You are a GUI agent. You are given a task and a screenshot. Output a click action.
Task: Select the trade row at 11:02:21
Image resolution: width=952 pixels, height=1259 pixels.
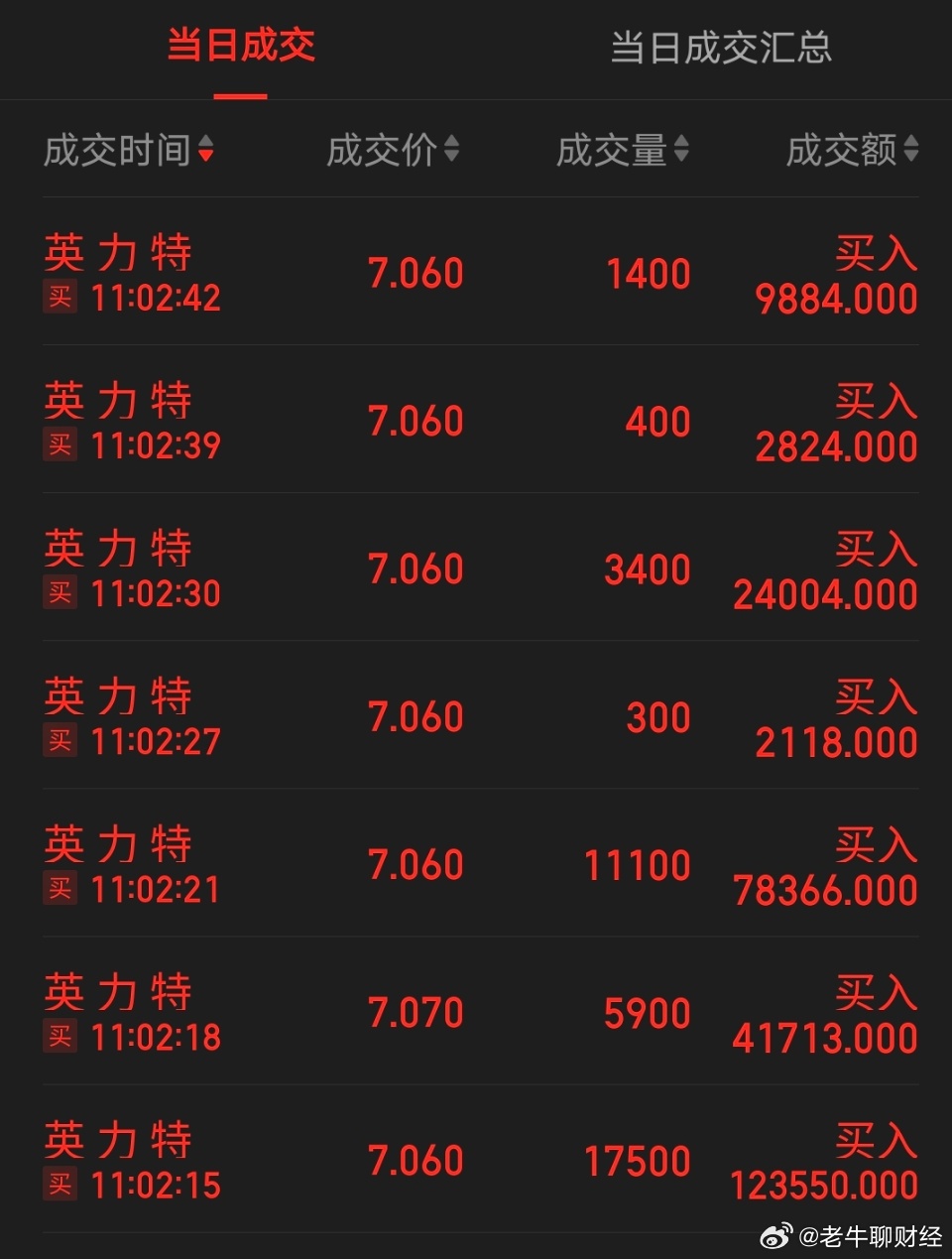click(x=476, y=865)
